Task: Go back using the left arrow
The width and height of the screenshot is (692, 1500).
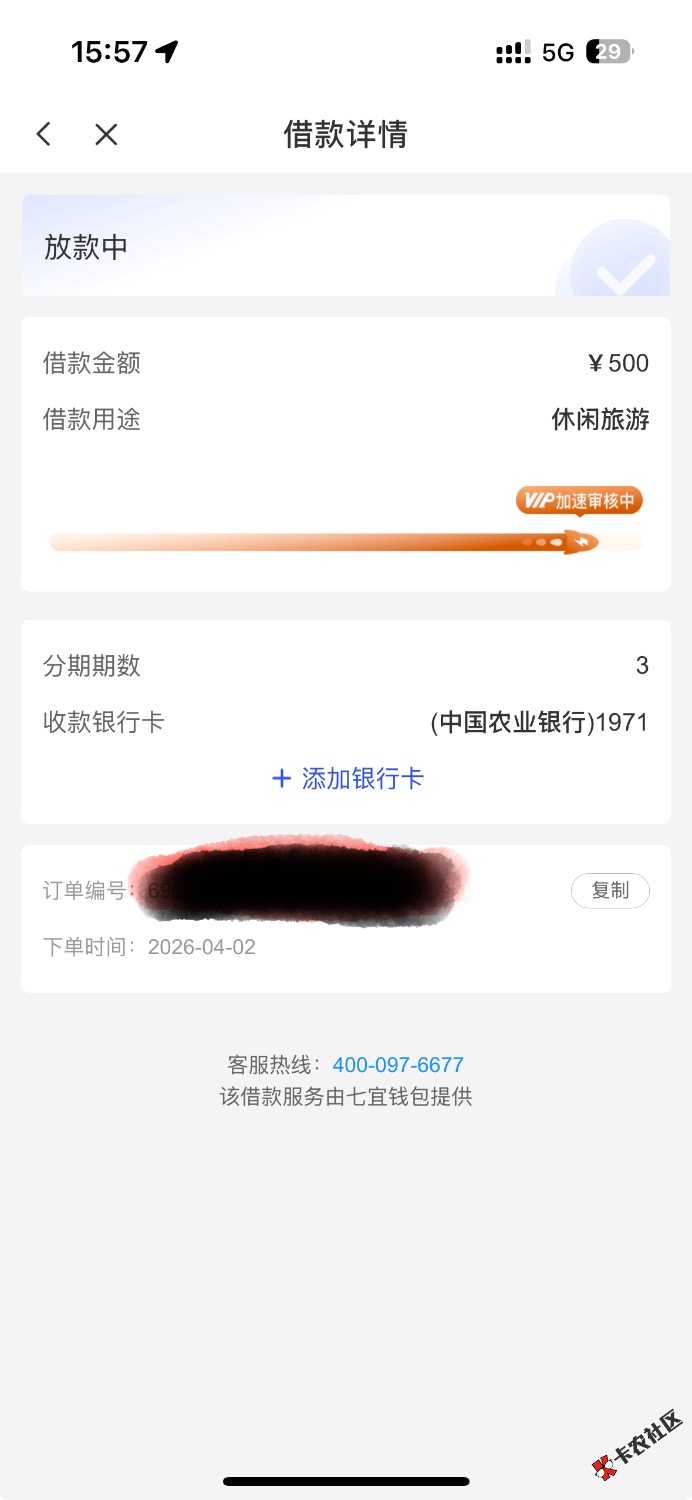Action: tap(43, 134)
